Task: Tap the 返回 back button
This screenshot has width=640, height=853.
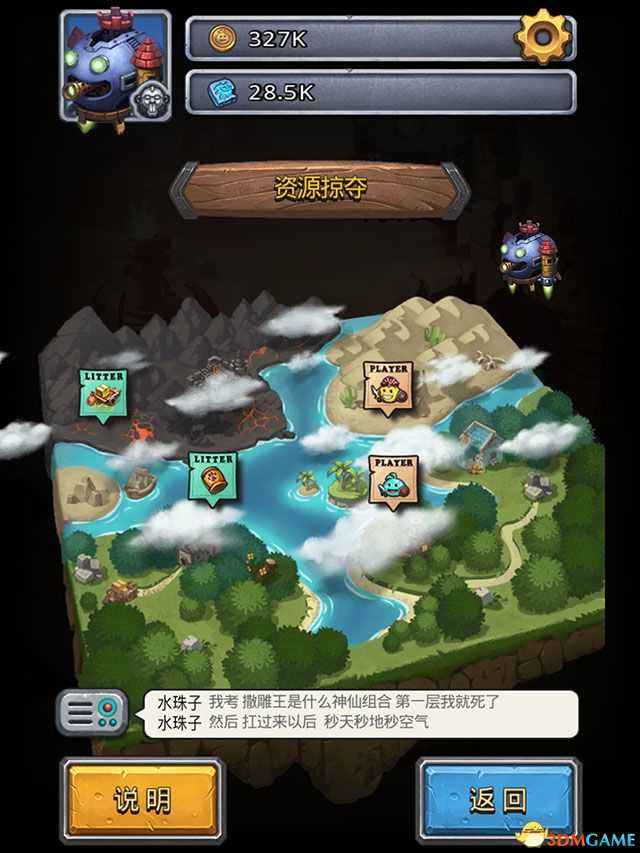Action: [x=498, y=797]
